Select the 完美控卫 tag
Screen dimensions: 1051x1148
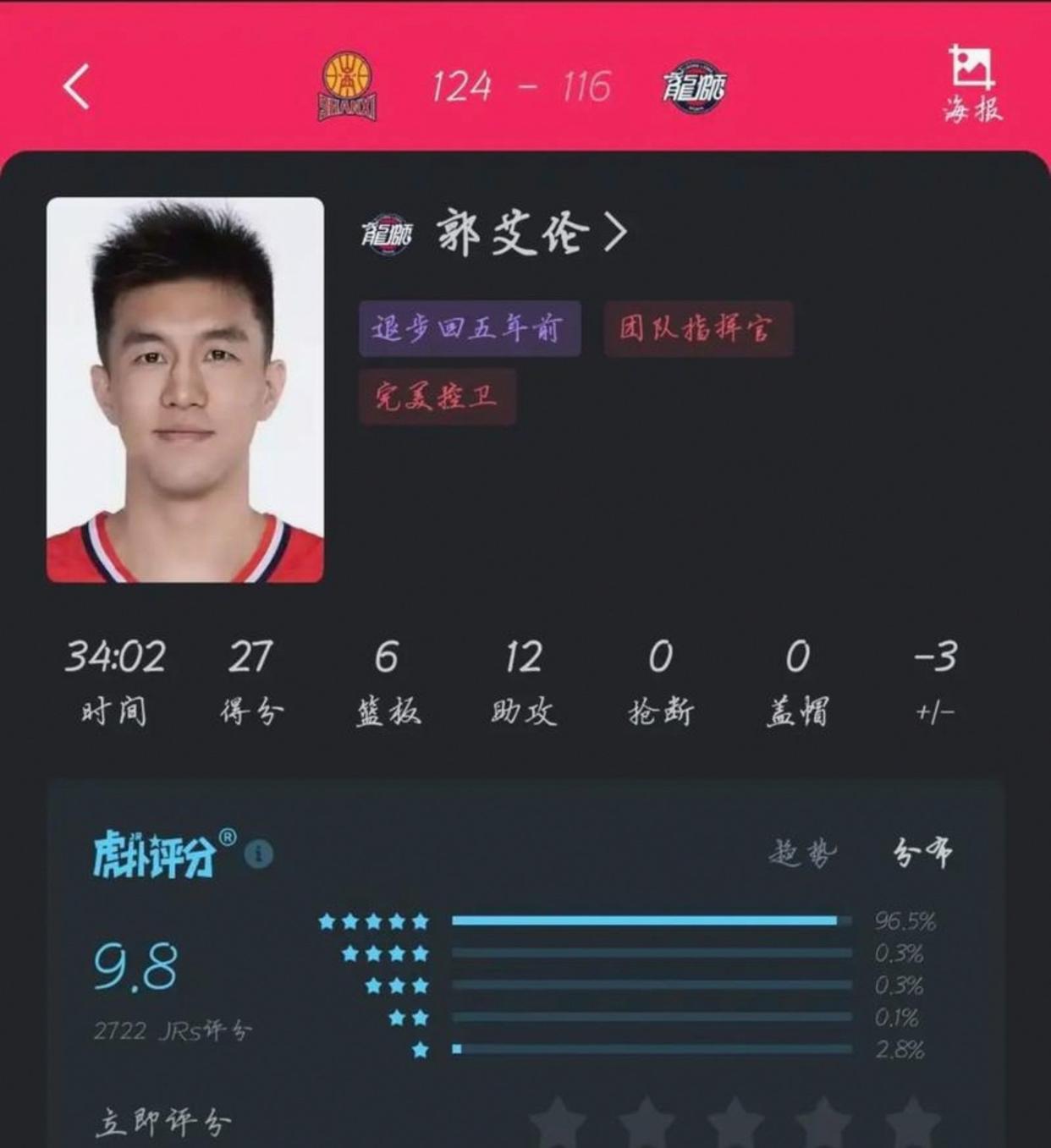437,396
